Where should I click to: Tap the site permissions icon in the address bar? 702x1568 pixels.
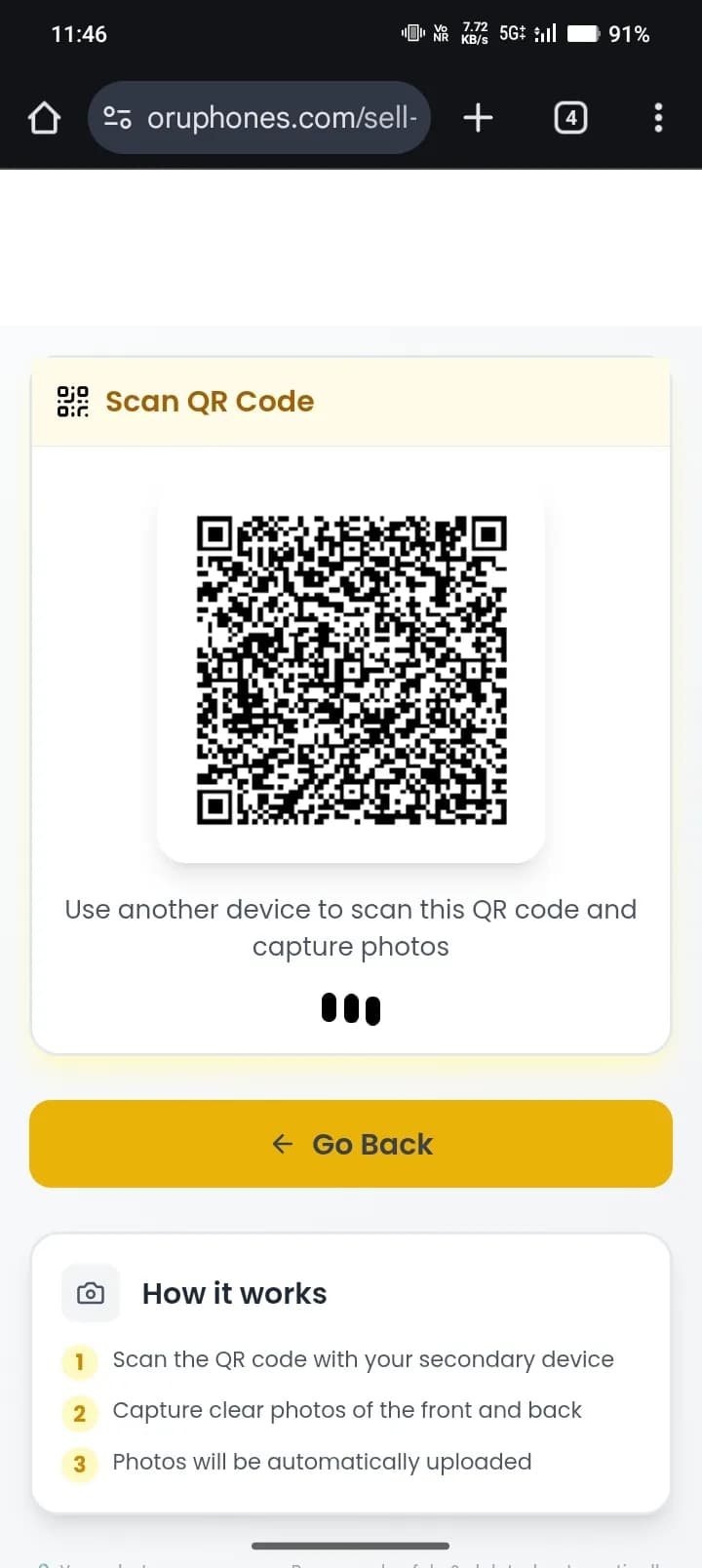pyautogui.click(x=117, y=117)
